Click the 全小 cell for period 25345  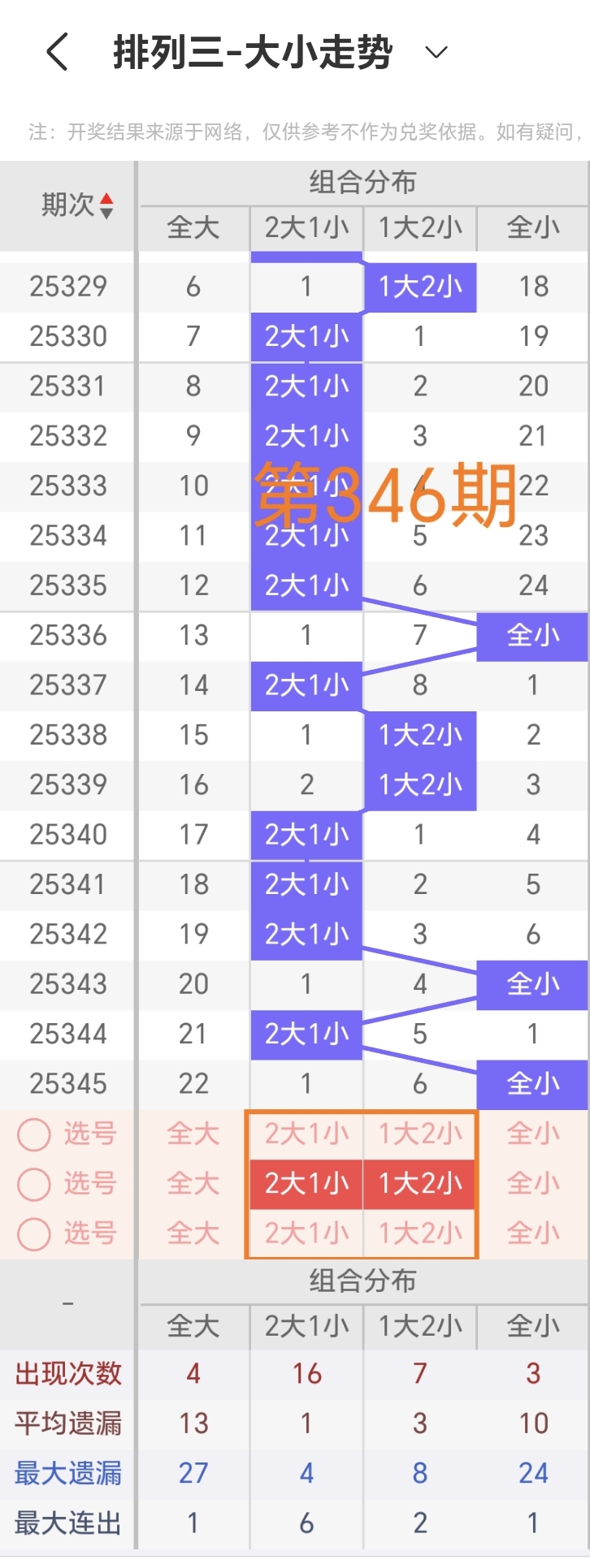tap(533, 1084)
